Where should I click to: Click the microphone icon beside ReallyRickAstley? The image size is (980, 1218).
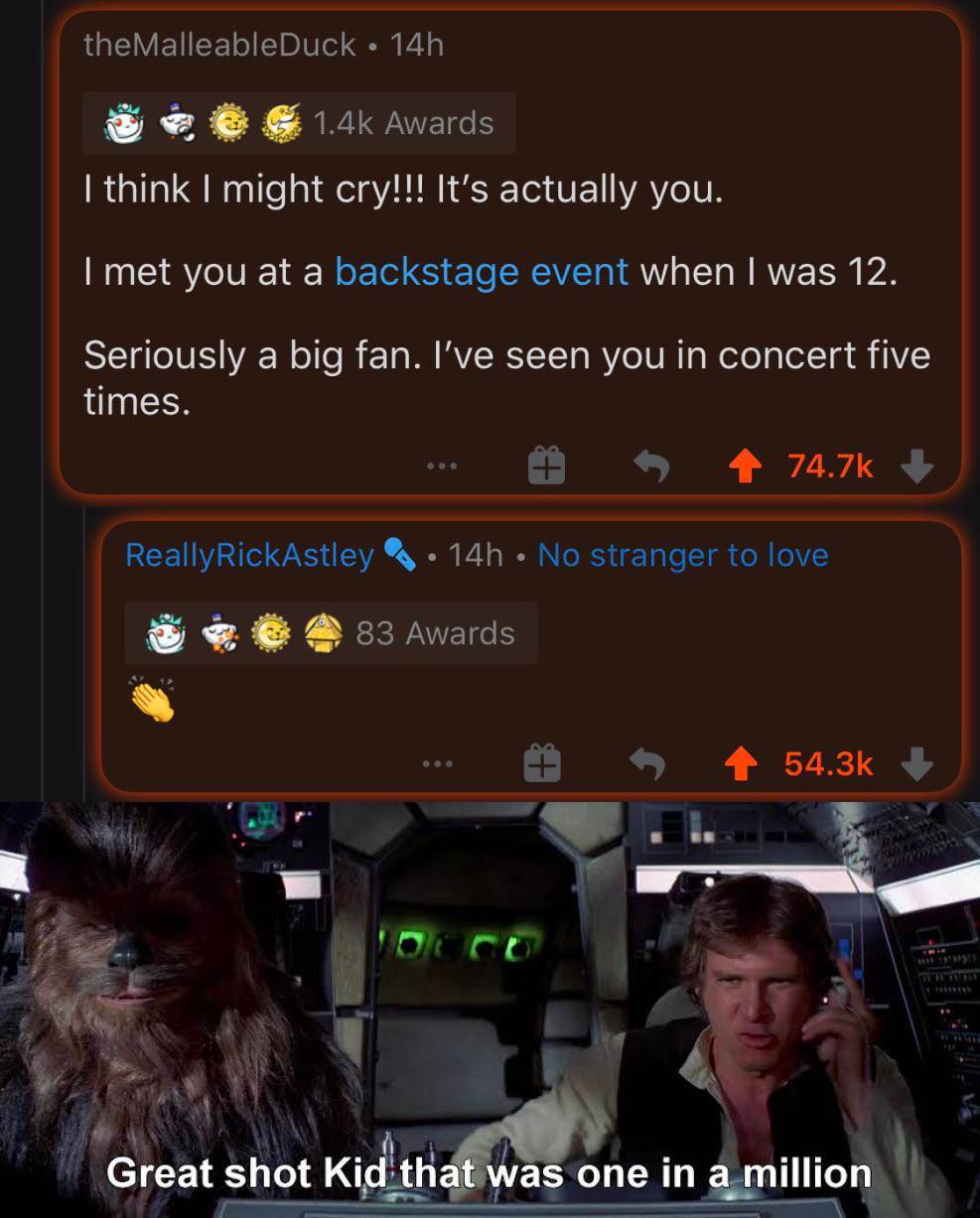401,556
